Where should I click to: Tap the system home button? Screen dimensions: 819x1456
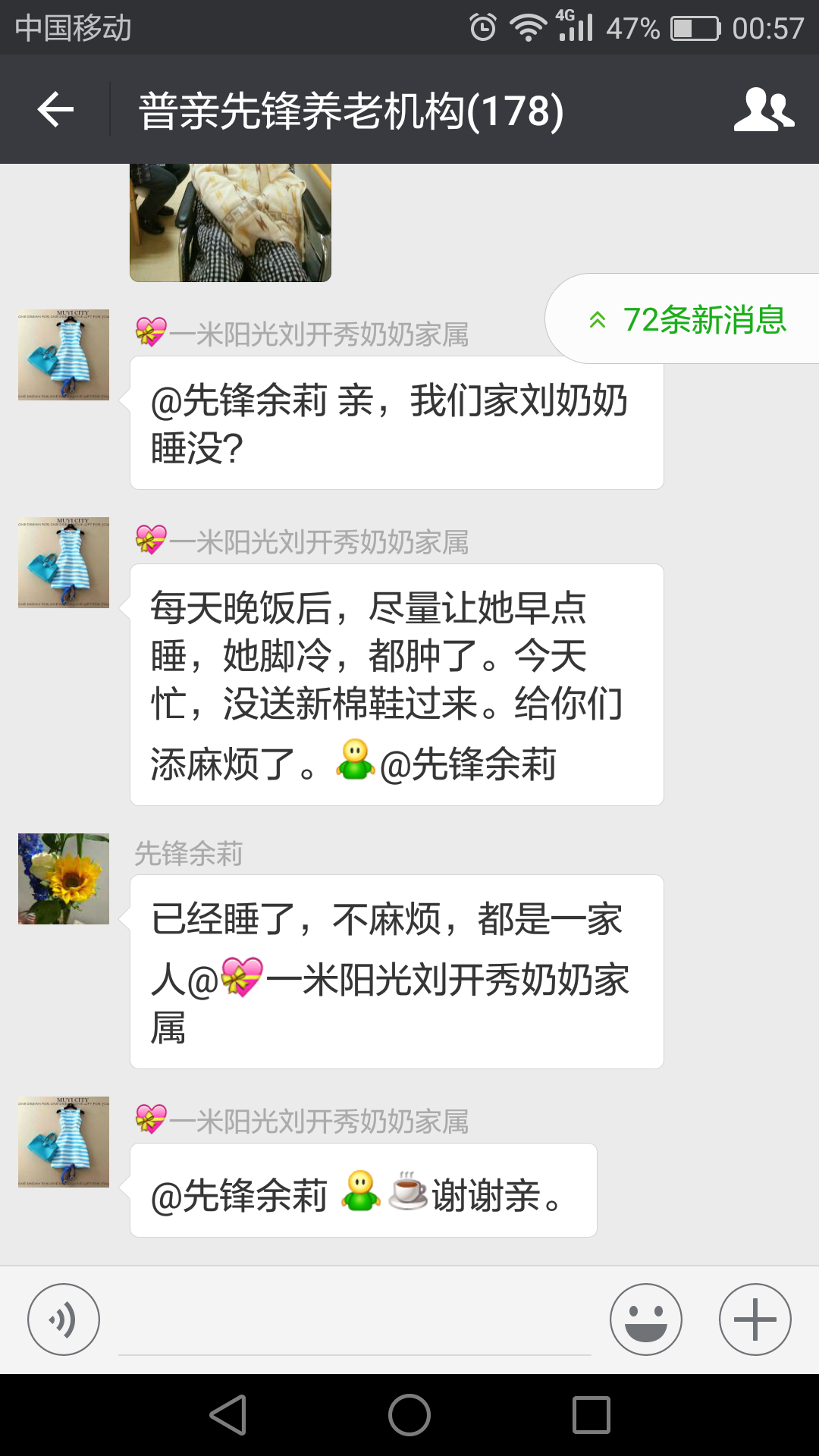click(x=409, y=1415)
